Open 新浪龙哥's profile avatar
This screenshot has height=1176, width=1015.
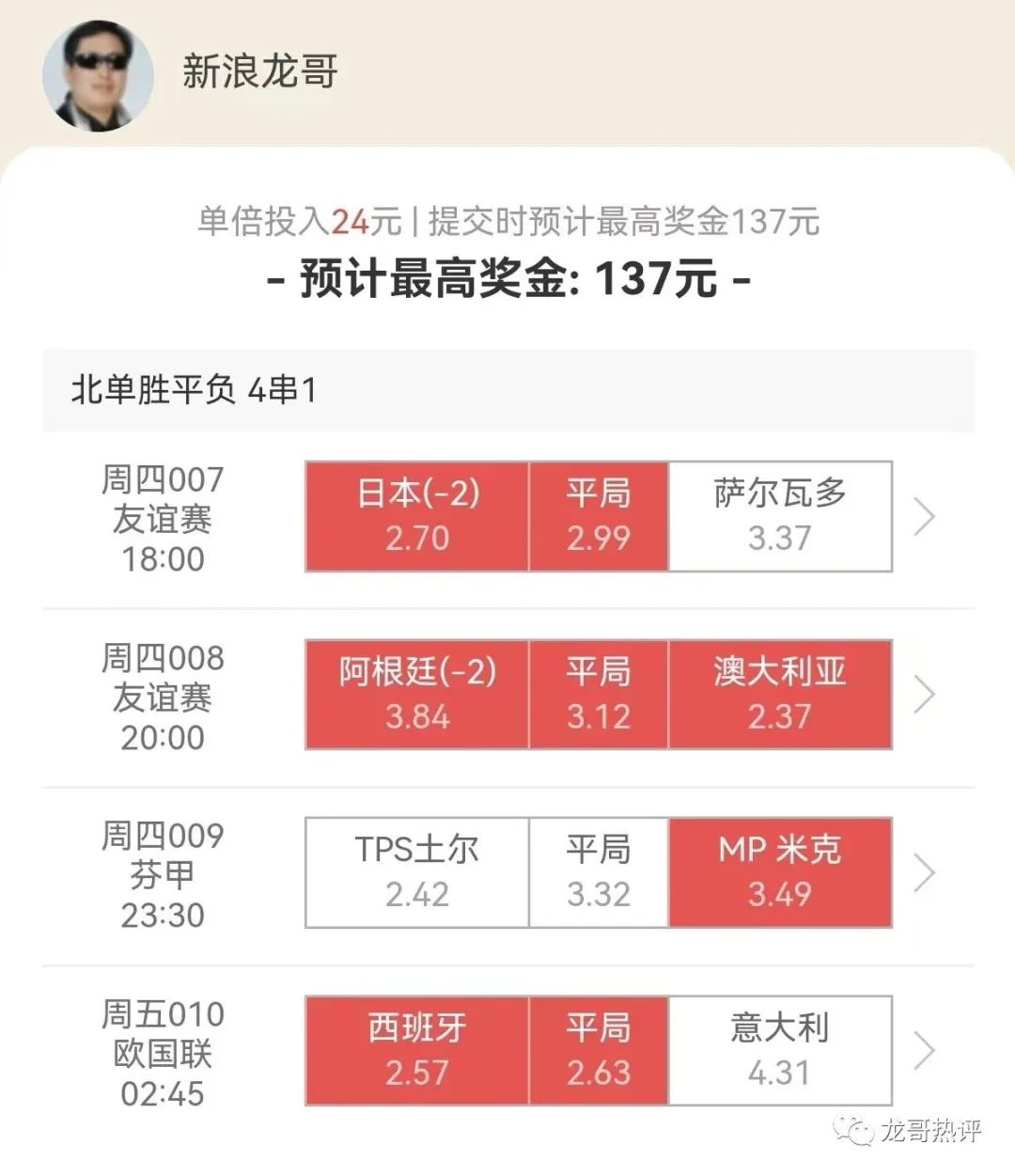click(x=98, y=75)
